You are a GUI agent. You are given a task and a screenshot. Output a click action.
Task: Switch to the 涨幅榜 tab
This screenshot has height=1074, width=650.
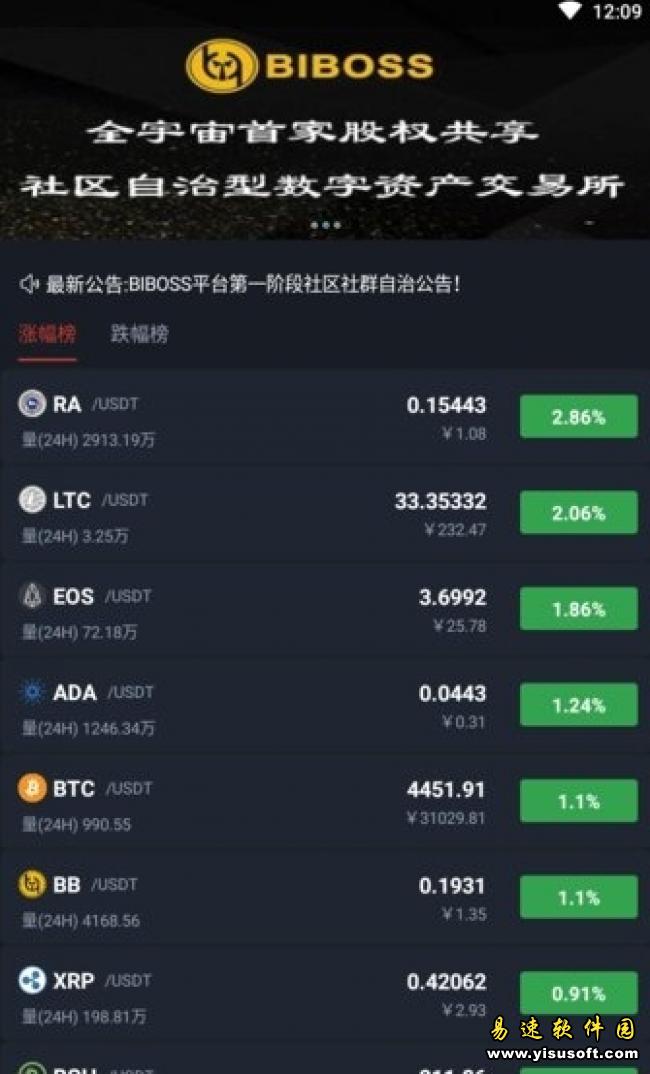point(47,334)
